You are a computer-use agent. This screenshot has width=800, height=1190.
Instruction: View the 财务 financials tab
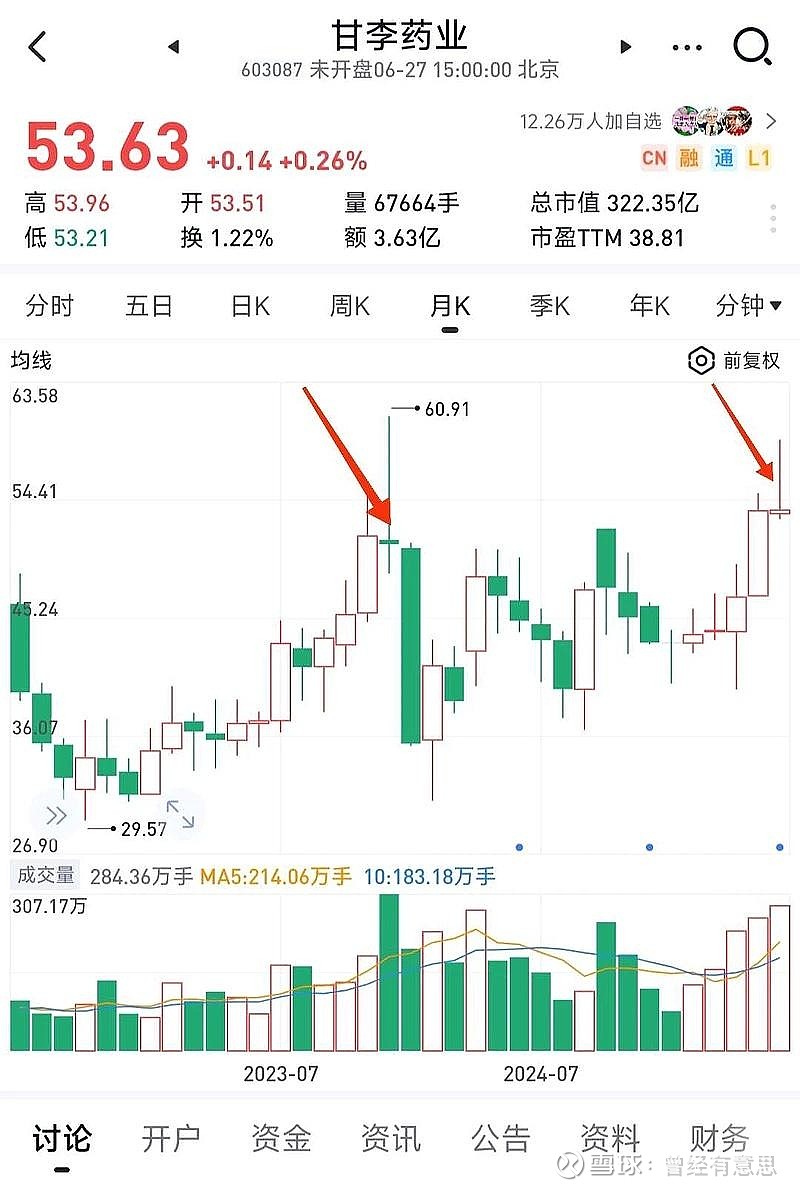point(720,1138)
